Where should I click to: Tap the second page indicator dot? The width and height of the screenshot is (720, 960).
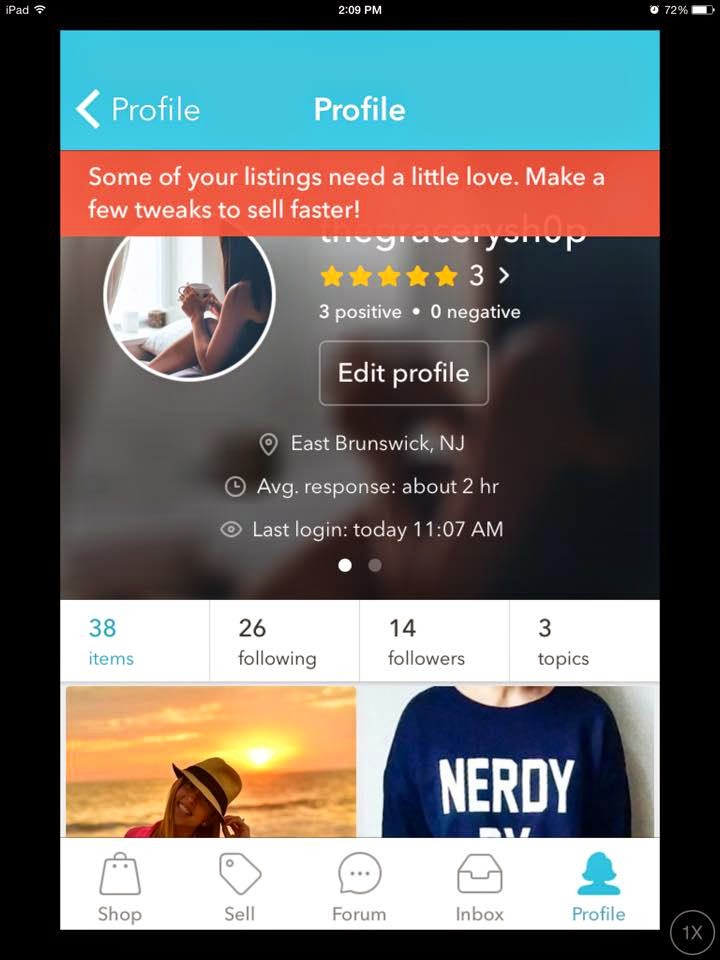point(375,565)
